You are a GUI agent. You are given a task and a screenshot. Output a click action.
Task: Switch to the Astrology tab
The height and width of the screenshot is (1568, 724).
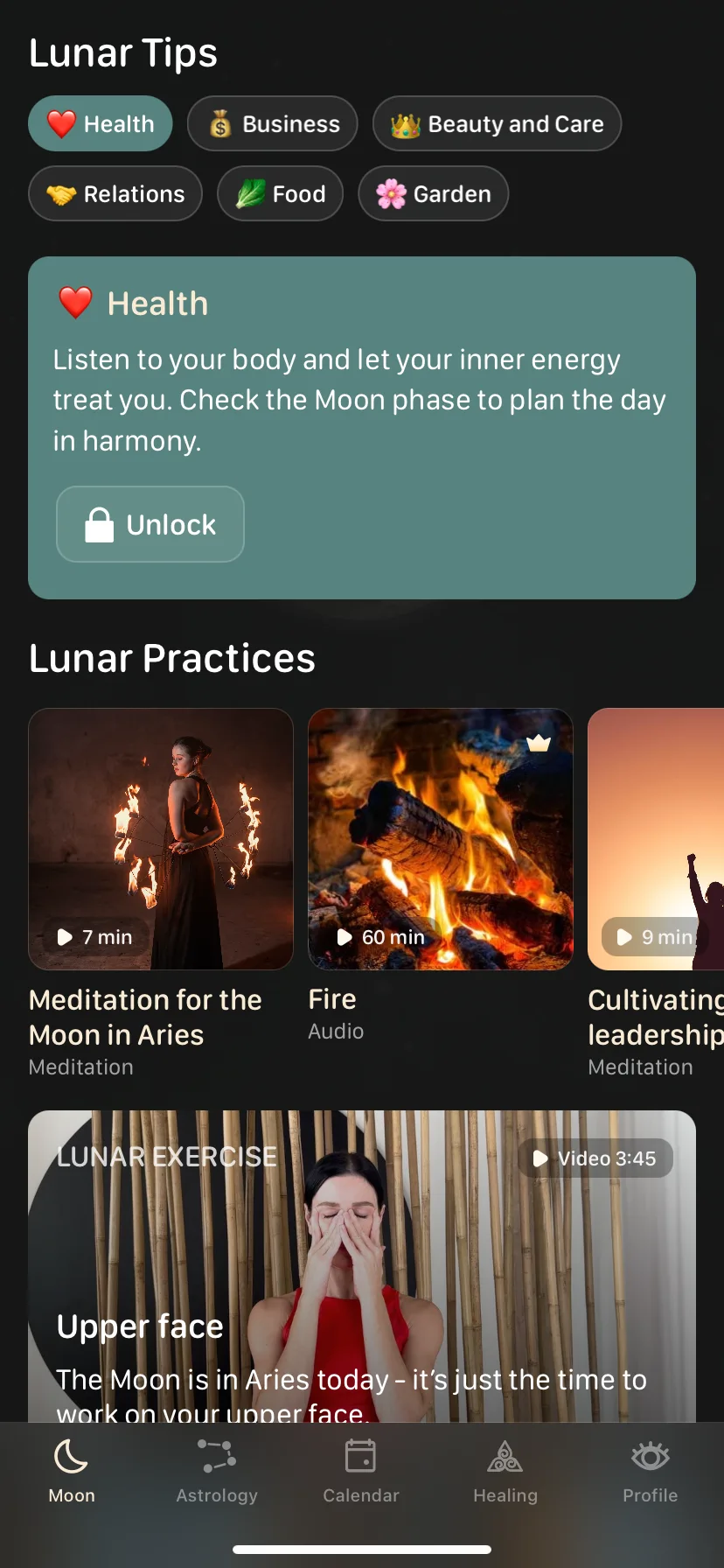click(217, 1472)
